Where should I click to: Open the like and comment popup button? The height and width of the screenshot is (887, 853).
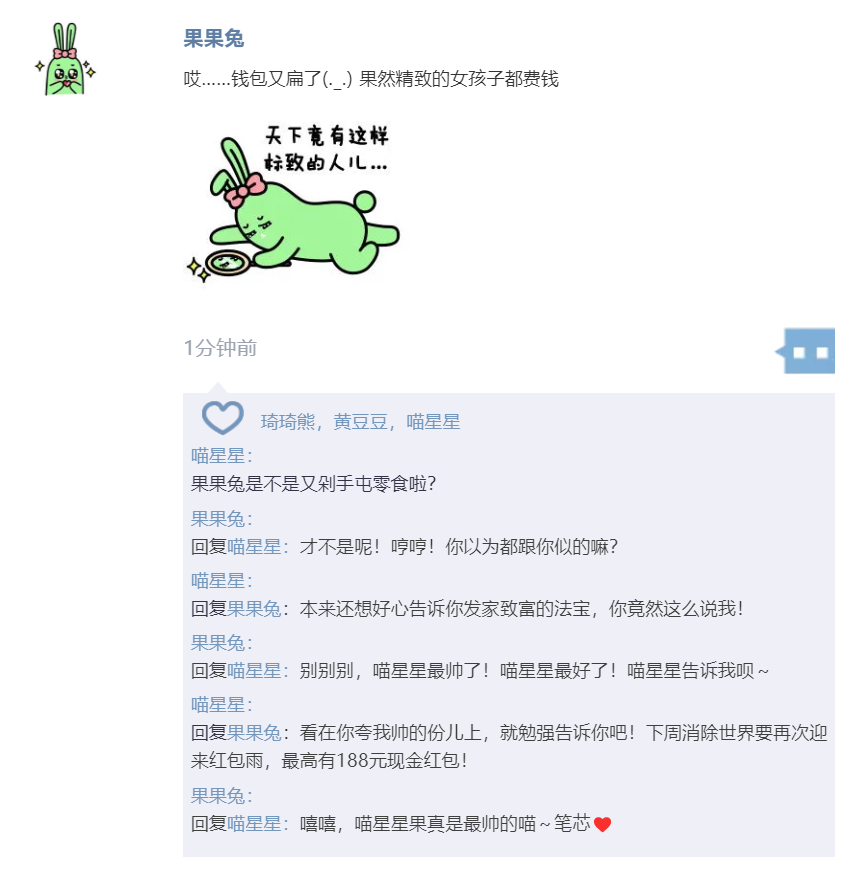coord(808,351)
